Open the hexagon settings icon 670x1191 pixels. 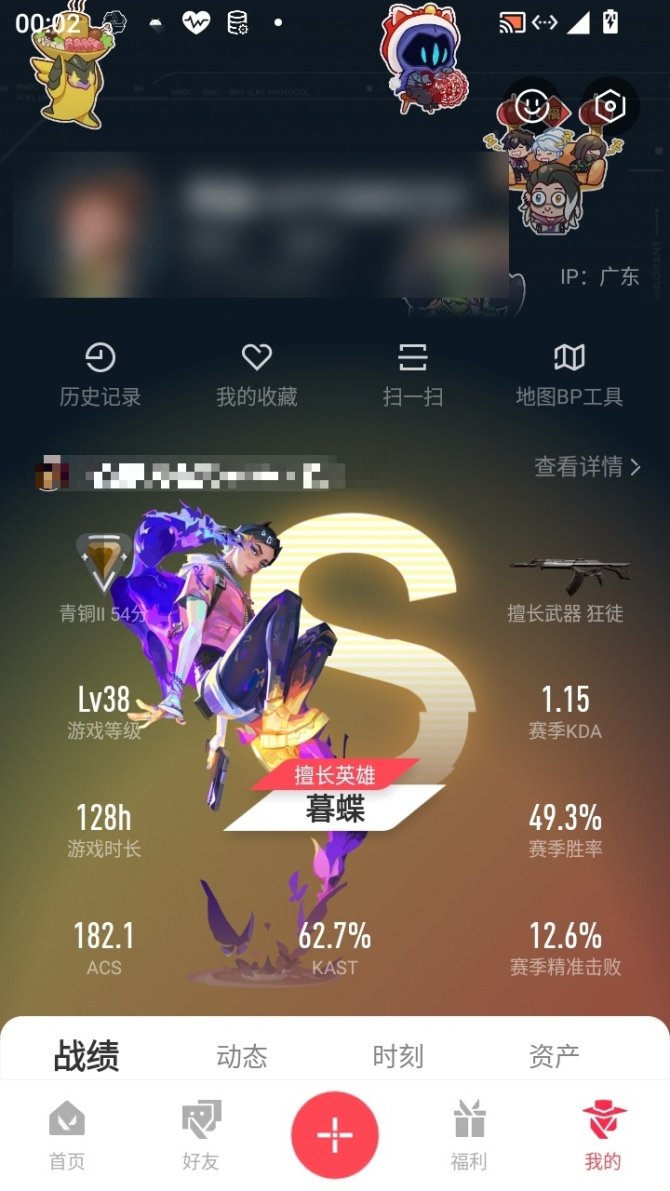tap(609, 106)
